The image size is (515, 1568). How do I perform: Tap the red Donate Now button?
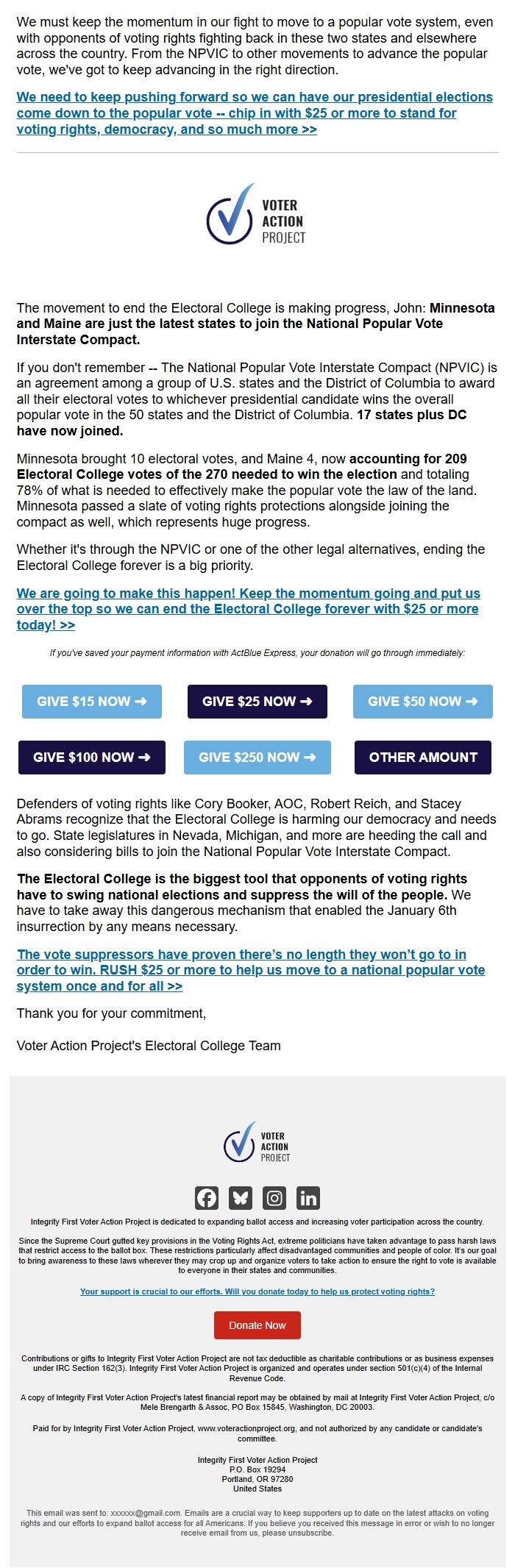pos(257,1325)
